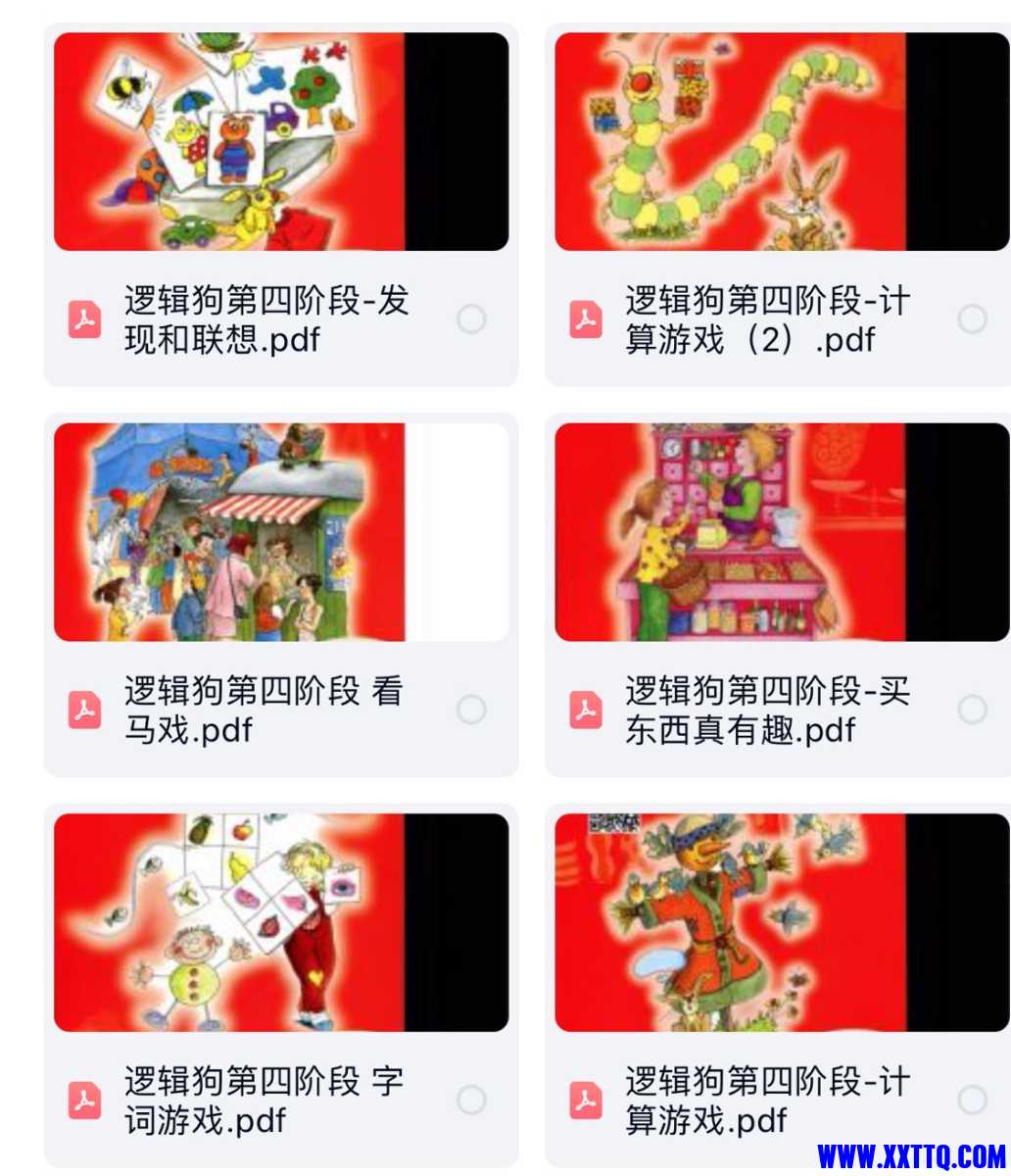1011x1176 pixels.
Task: Open 逻辑狗第四阶段 字词游戏.pdf file
Action: click(x=263, y=1100)
